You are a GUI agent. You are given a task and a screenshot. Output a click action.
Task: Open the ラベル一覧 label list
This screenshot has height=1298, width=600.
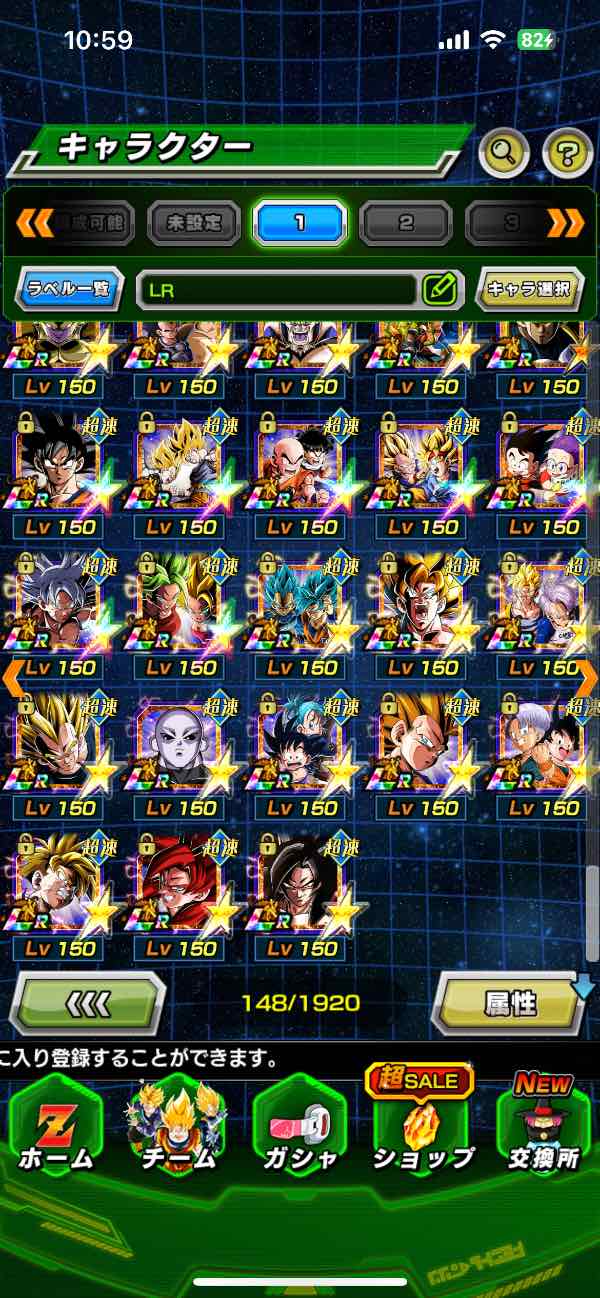(69, 290)
